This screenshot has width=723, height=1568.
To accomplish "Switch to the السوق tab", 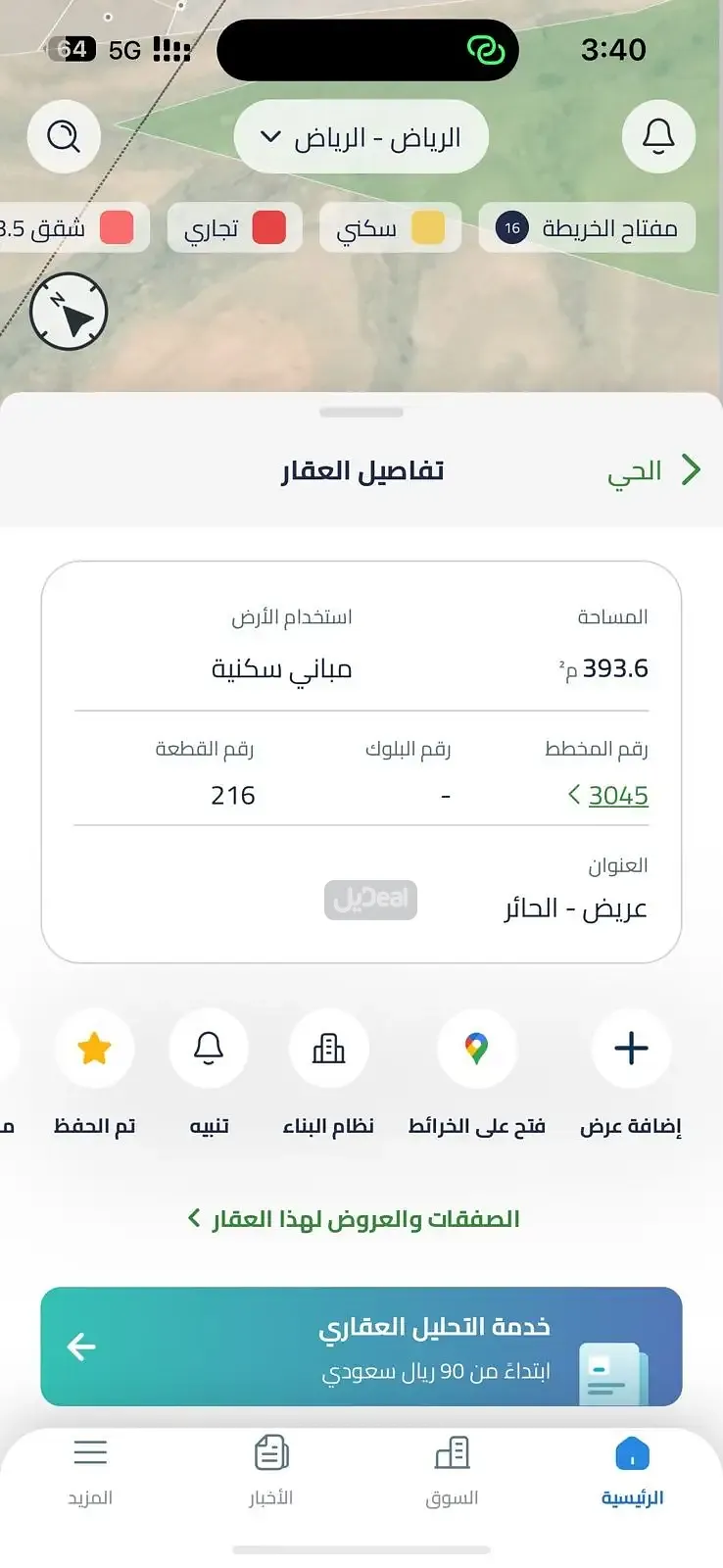I will [452, 1469].
